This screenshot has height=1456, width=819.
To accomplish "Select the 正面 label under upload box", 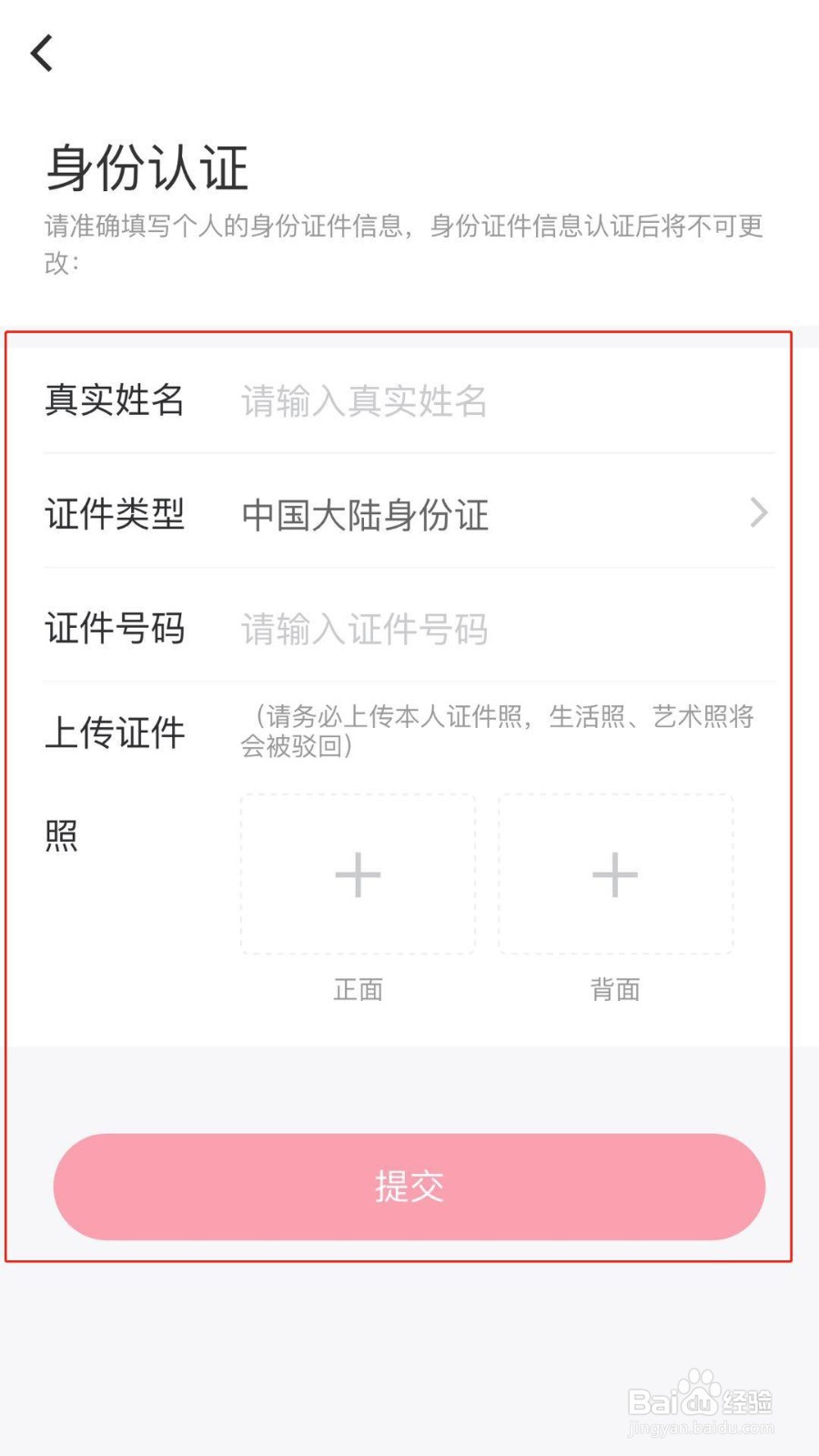I will (x=357, y=988).
